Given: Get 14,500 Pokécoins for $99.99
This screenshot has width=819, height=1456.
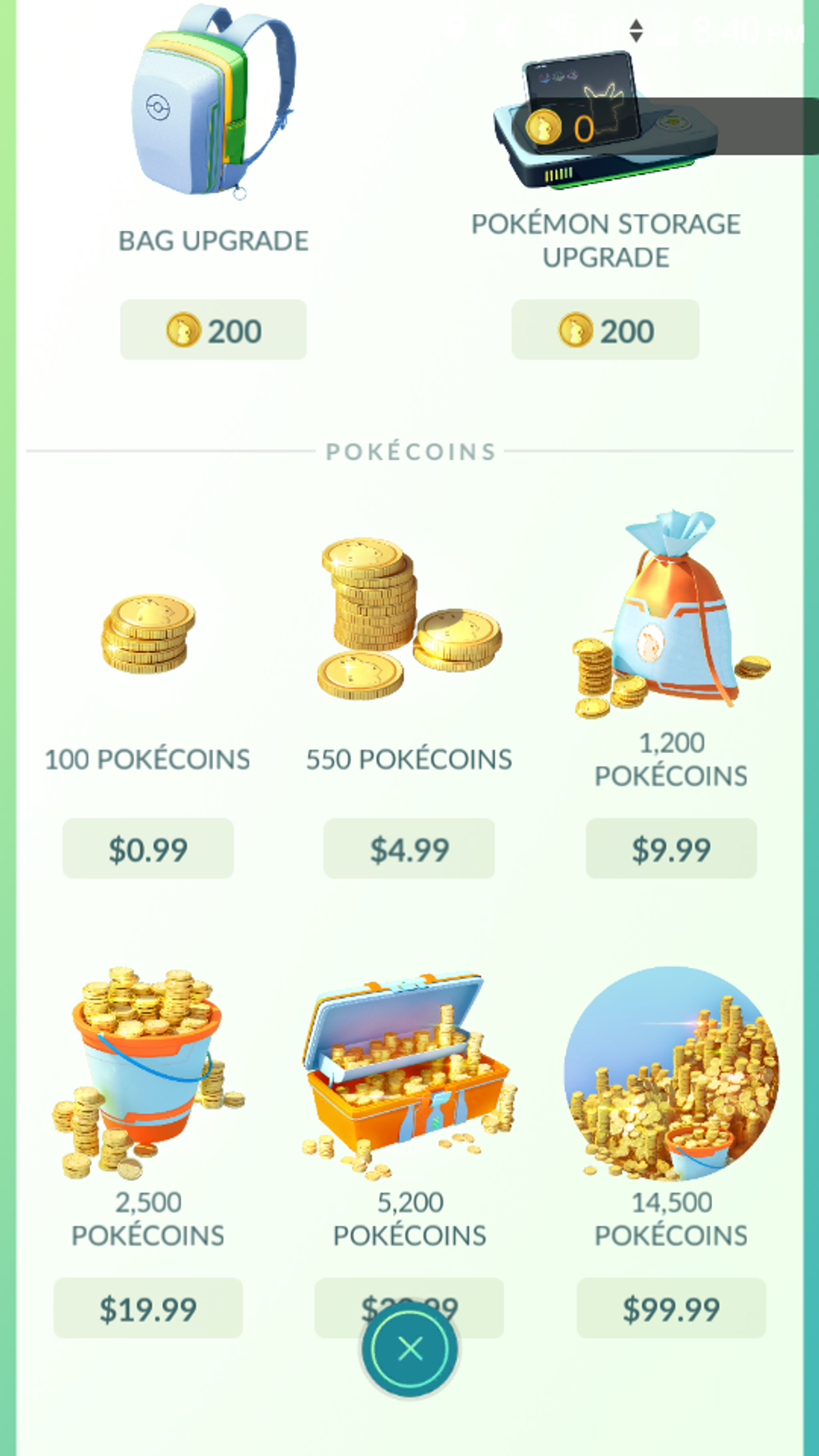Looking at the screenshot, I should pyautogui.click(x=671, y=1309).
